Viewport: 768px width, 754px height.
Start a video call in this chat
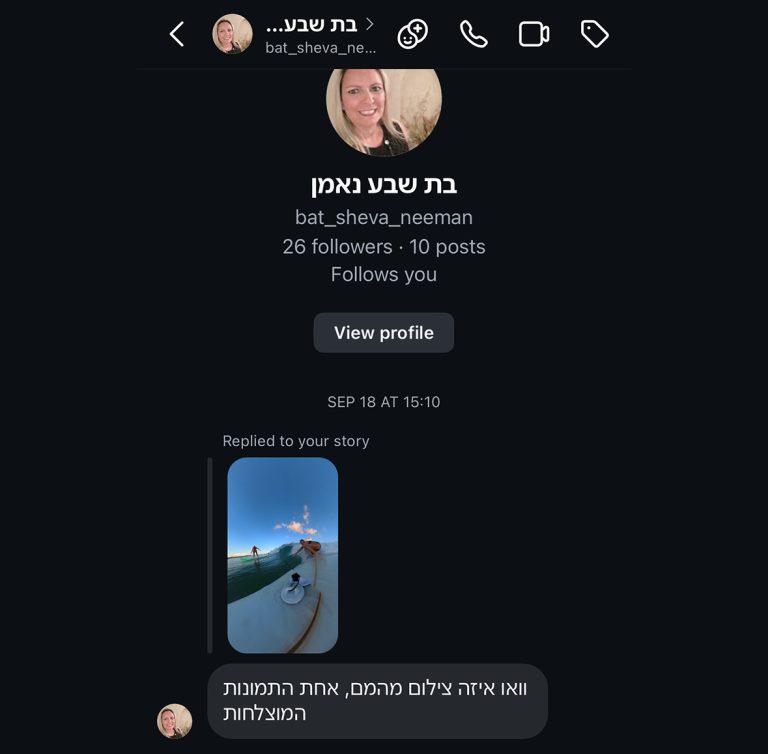(x=534, y=34)
